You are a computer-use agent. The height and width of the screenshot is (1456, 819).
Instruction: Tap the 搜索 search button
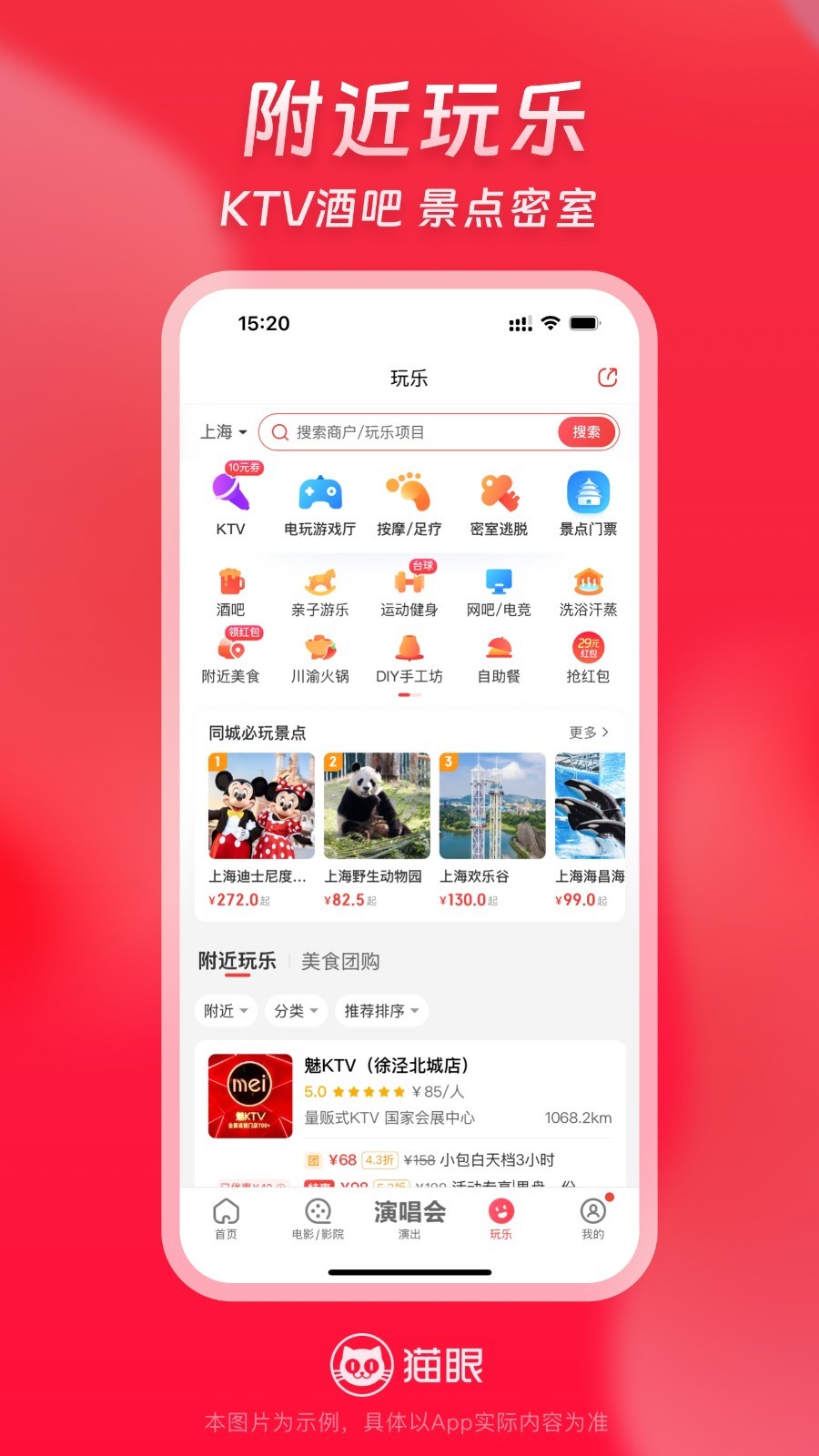click(x=587, y=432)
